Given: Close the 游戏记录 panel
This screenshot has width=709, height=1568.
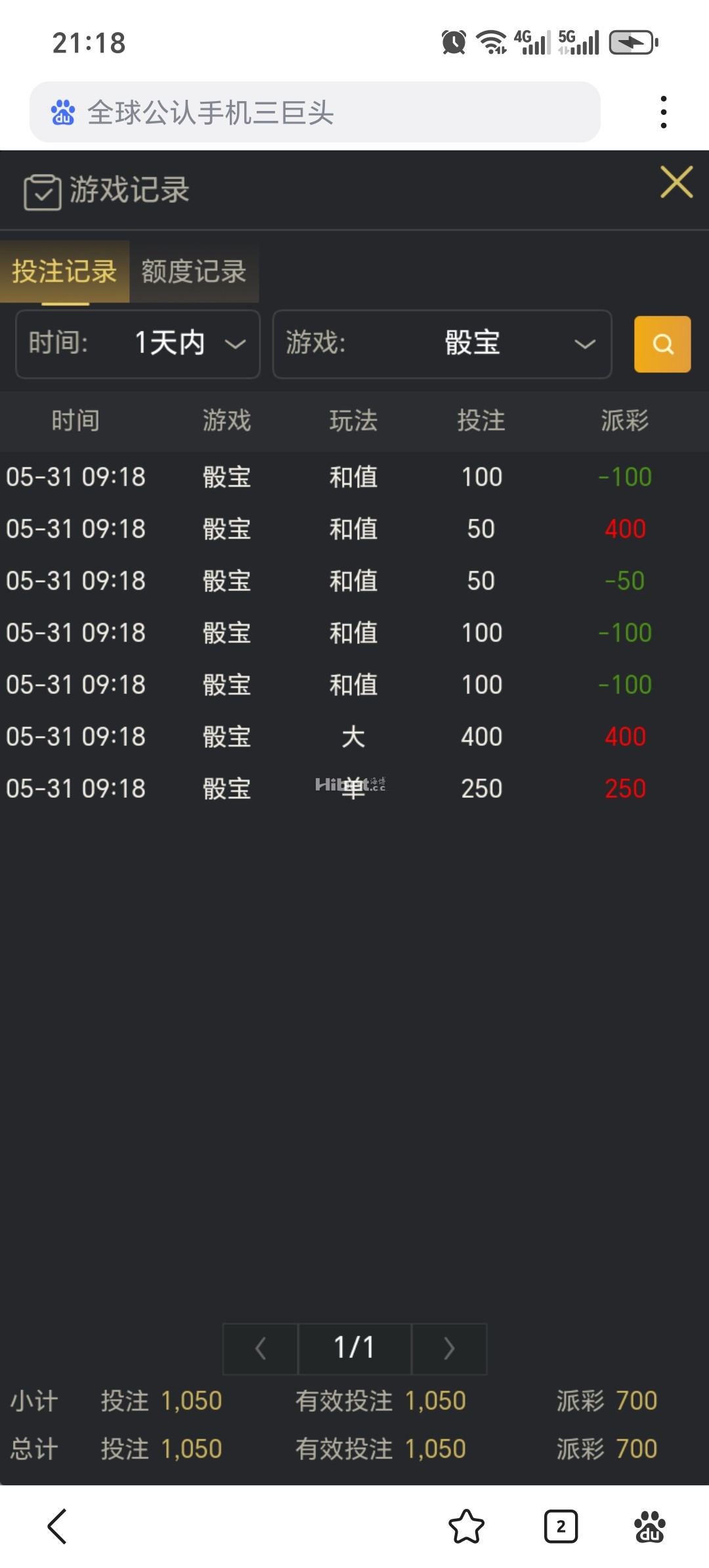Looking at the screenshot, I should 676,183.
